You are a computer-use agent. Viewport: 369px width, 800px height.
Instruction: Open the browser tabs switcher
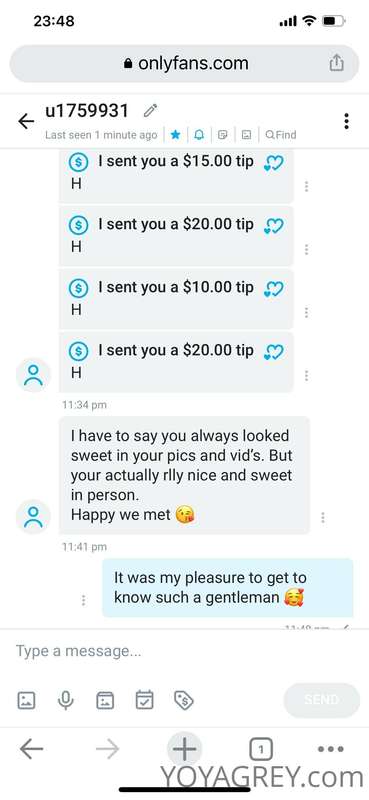coord(261,749)
